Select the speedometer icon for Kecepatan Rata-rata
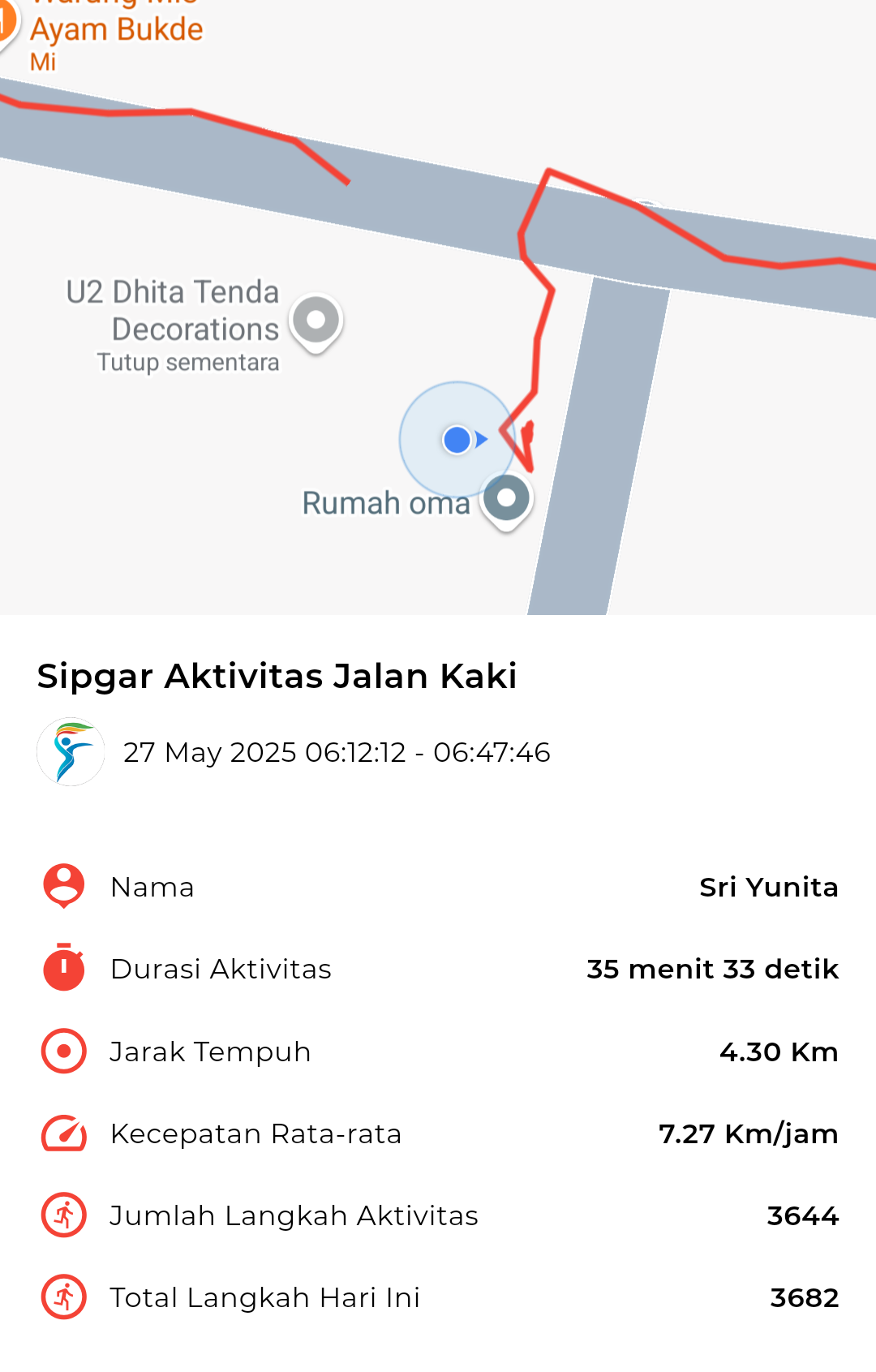876x1372 pixels. tap(62, 1133)
